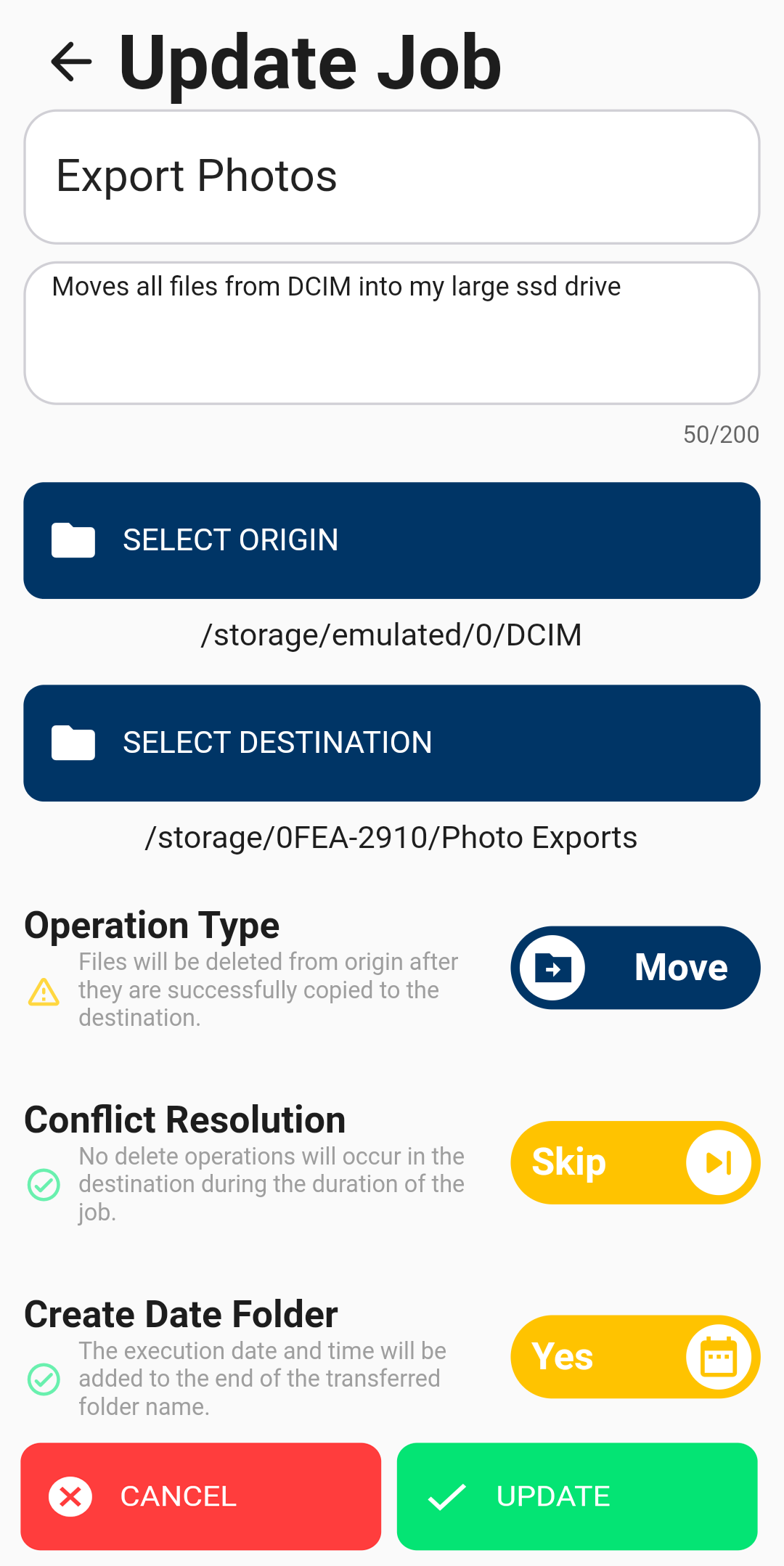Toggle the Move operation type setting
784x1566 pixels.
(x=634, y=967)
